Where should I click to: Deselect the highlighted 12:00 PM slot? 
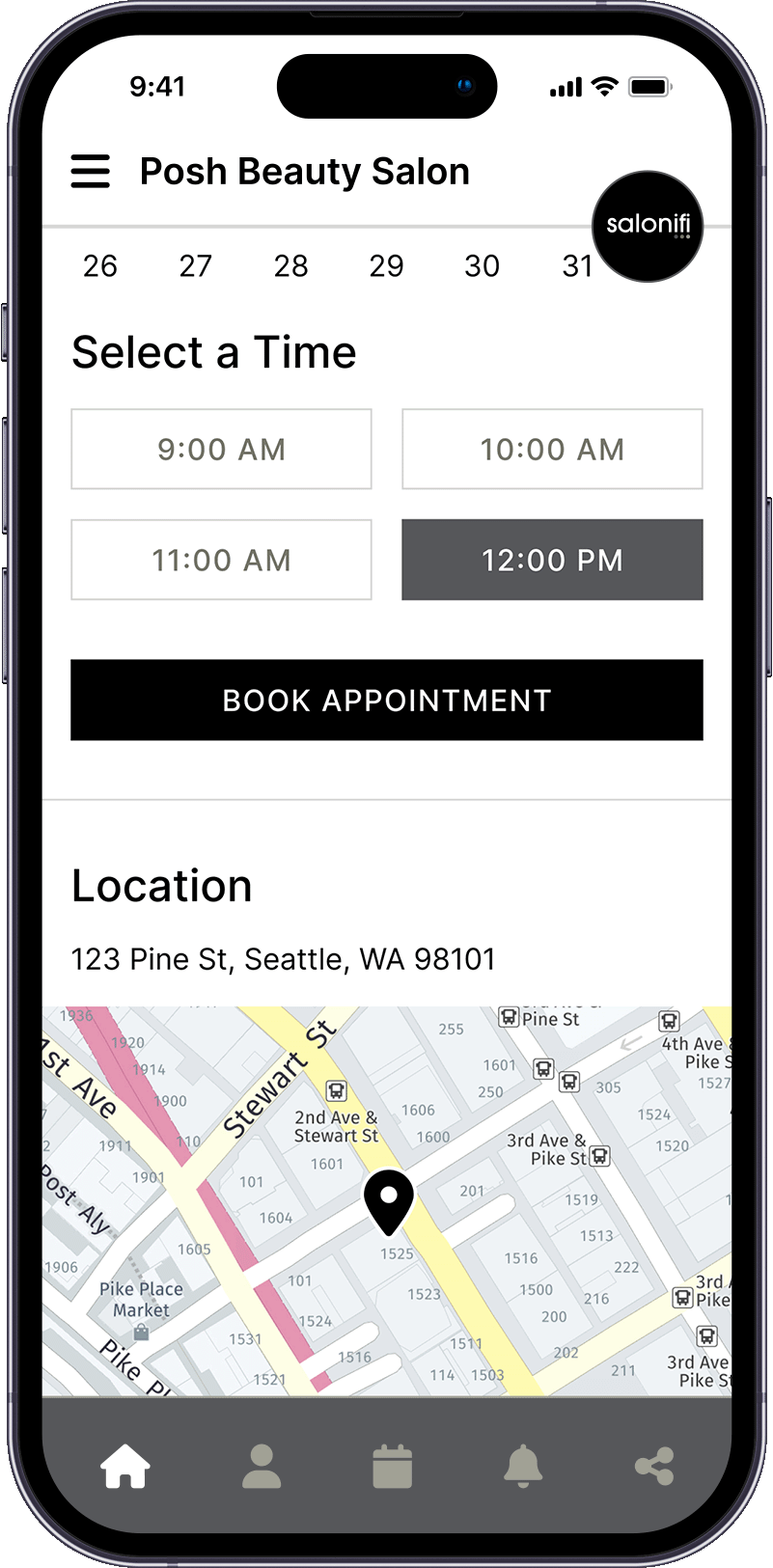tap(551, 560)
